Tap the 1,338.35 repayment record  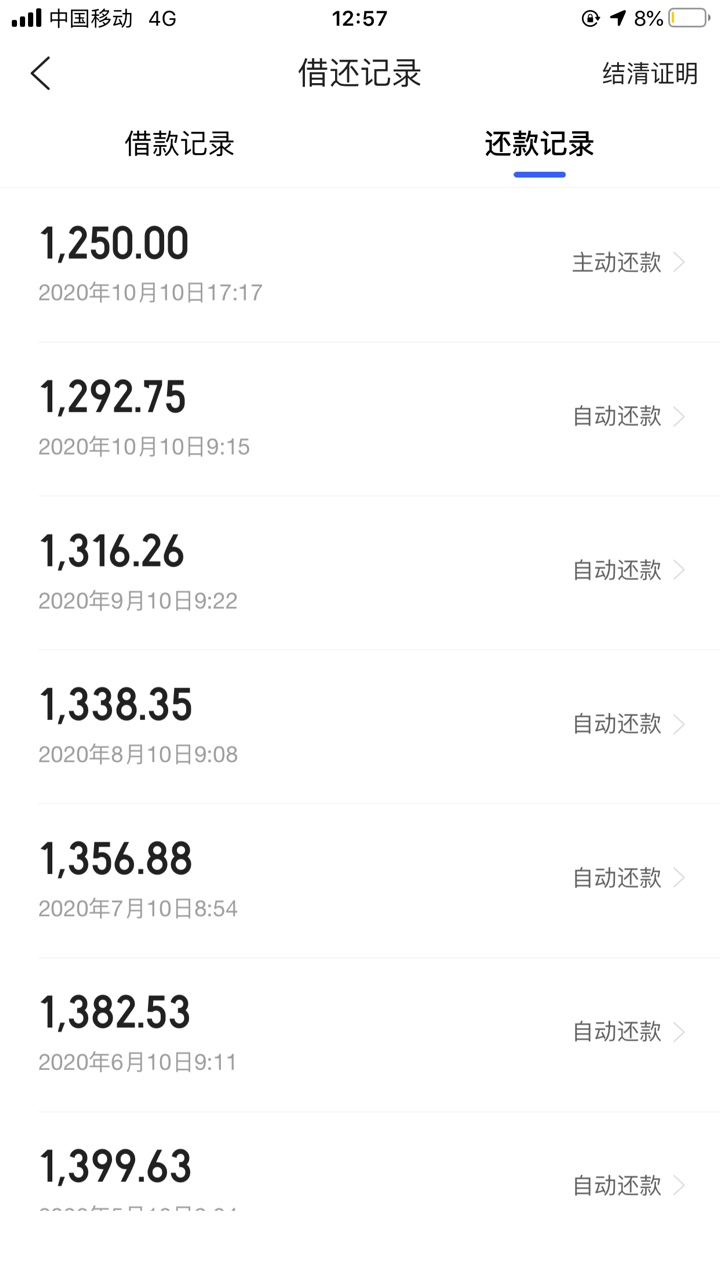coord(360,727)
